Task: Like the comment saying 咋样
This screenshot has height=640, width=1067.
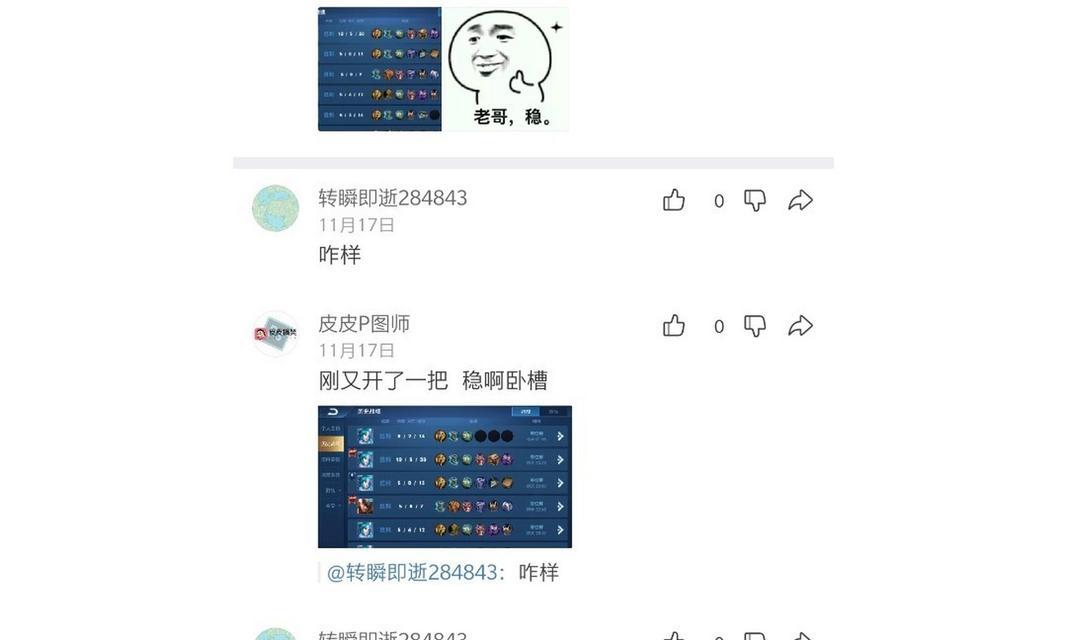Action: [x=674, y=200]
